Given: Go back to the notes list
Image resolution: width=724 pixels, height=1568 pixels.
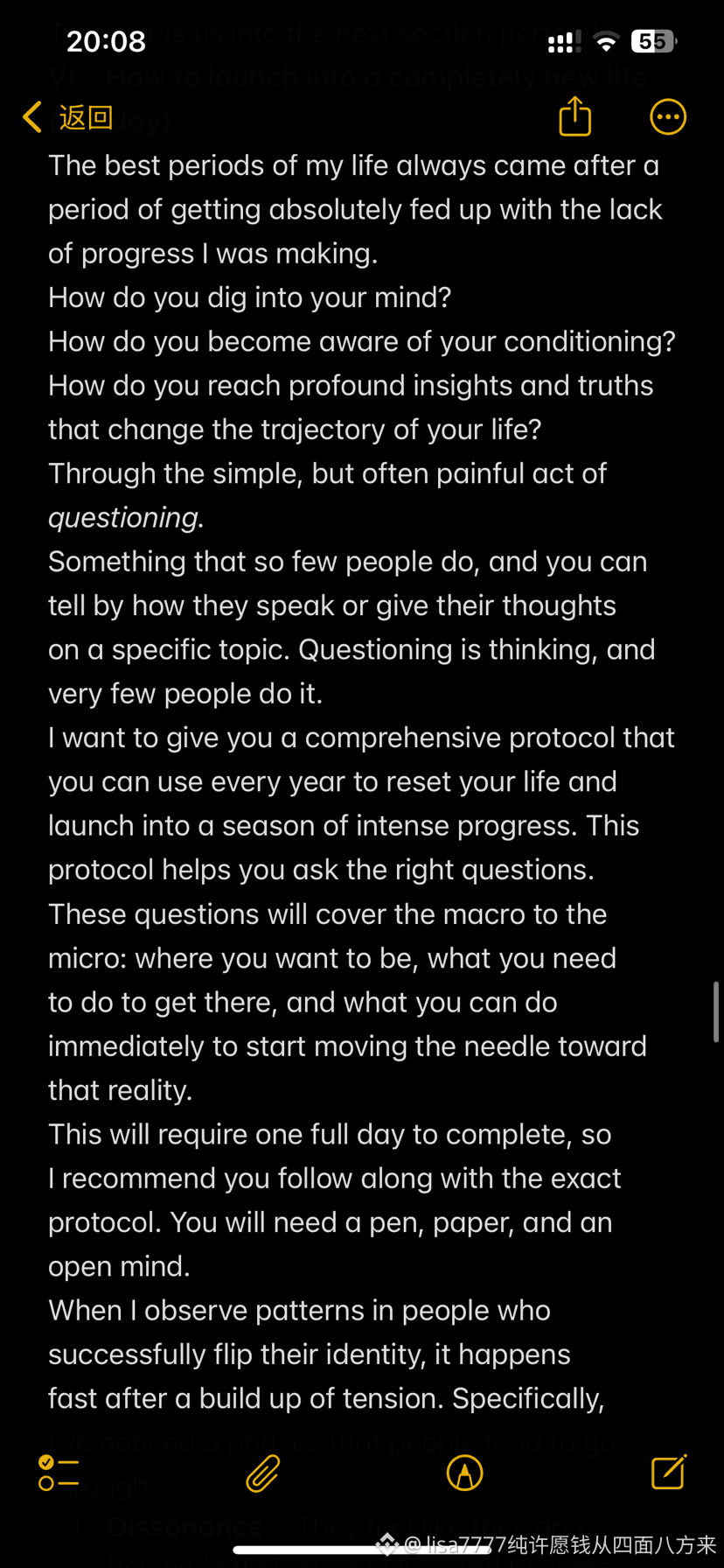Looking at the screenshot, I should coord(68,117).
